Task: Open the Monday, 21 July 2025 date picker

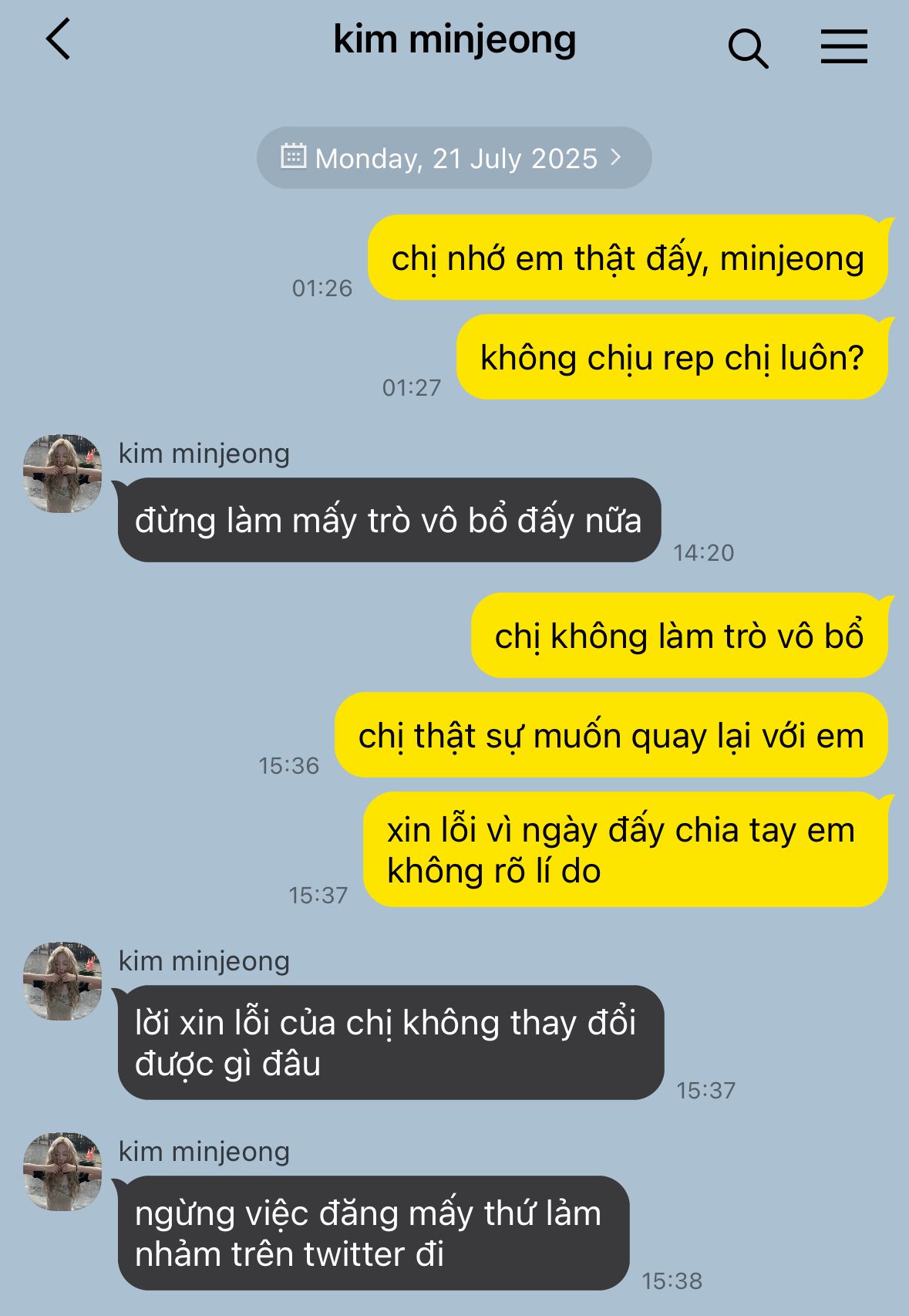Action: point(454,158)
